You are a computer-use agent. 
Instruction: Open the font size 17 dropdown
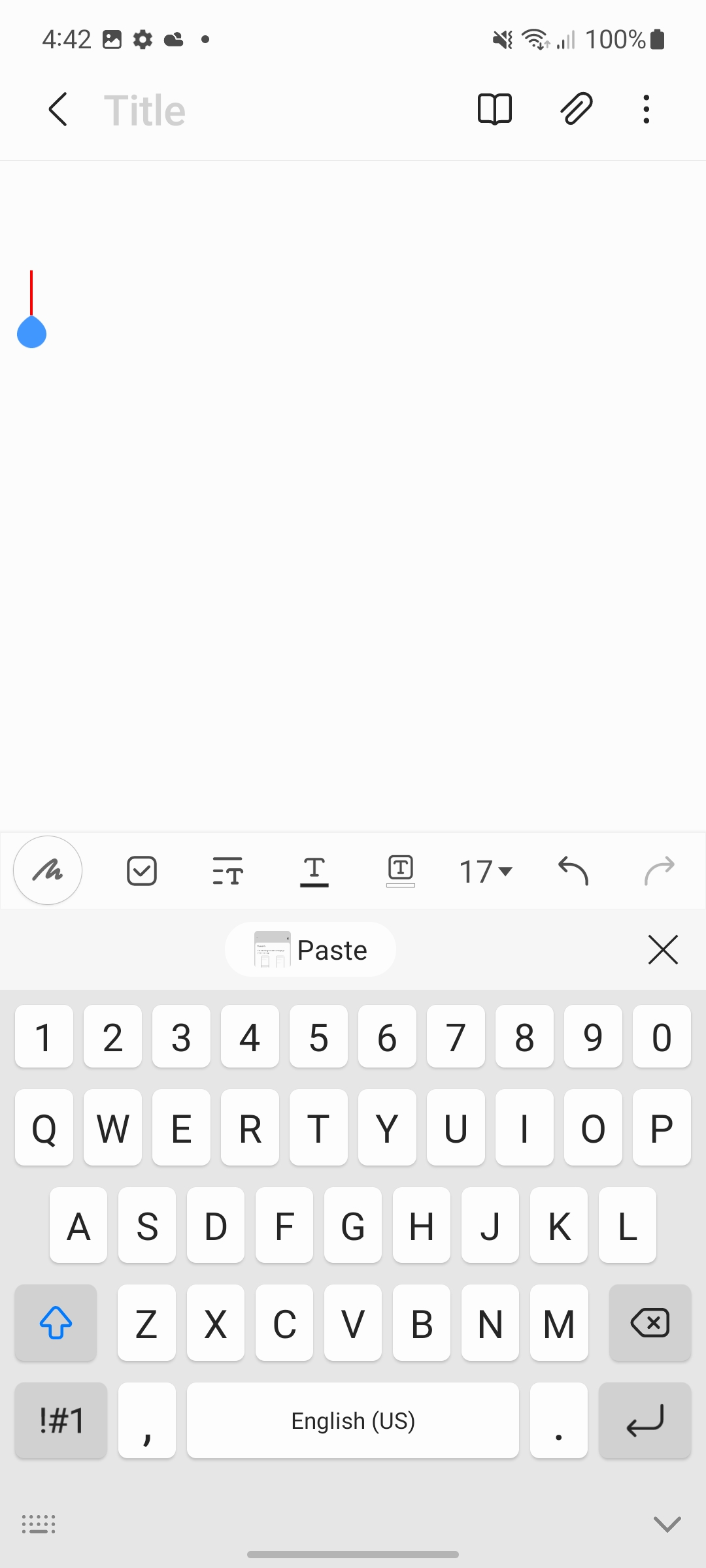coord(486,872)
